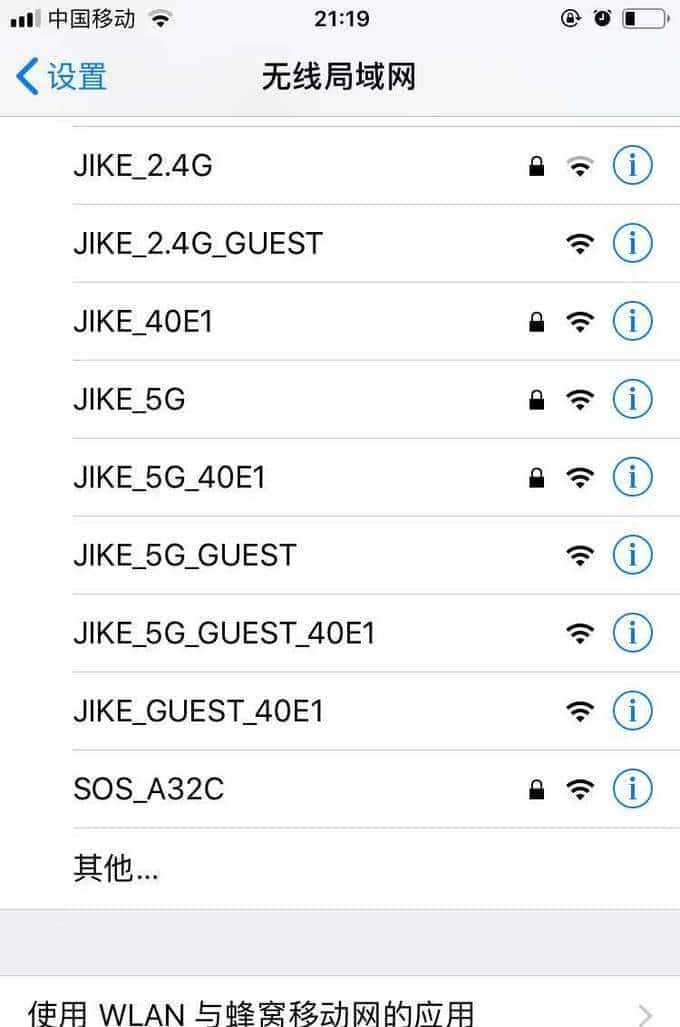Tap info icon for JIKE_5G_GUEST_40E1
This screenshot has height=1027, width=680.
[x=632, y=633]
